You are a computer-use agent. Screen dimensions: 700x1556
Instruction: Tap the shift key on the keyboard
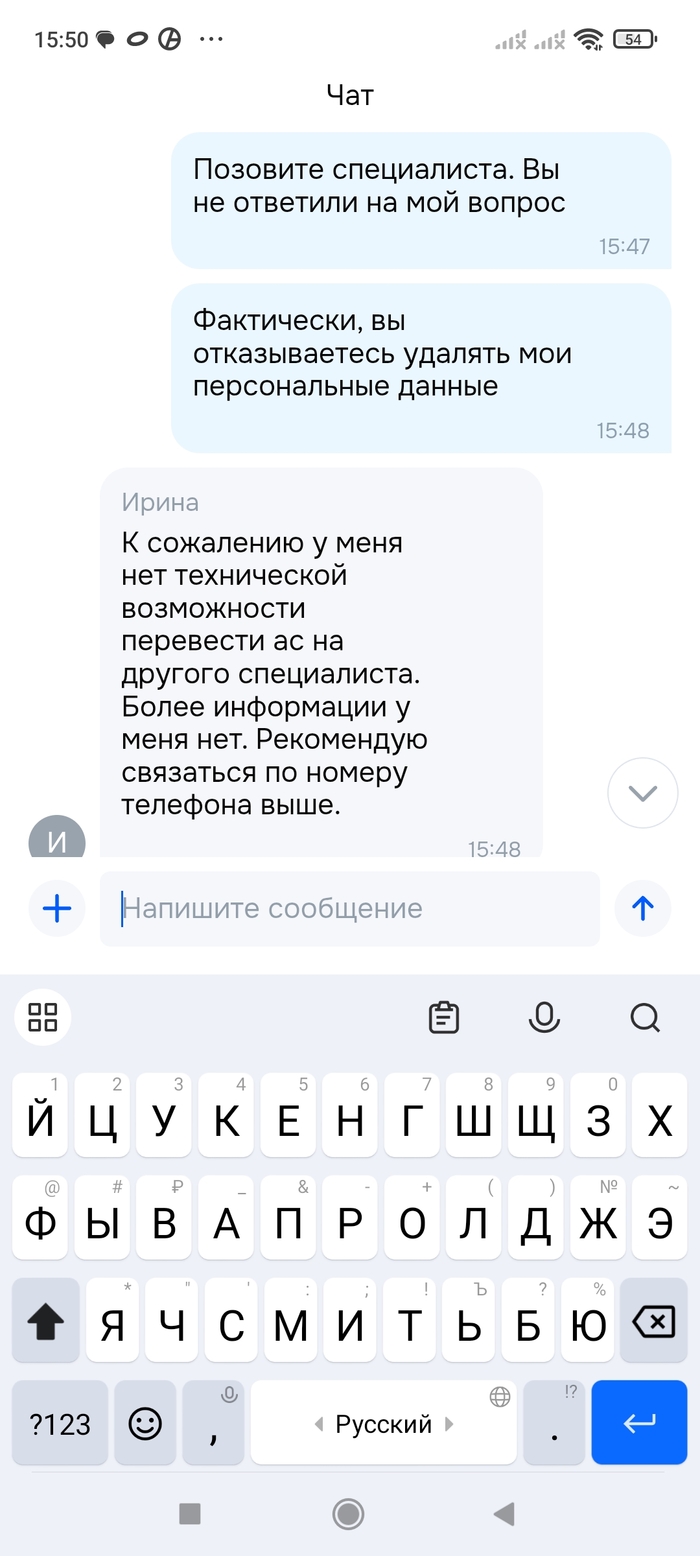coord(45,1323)
